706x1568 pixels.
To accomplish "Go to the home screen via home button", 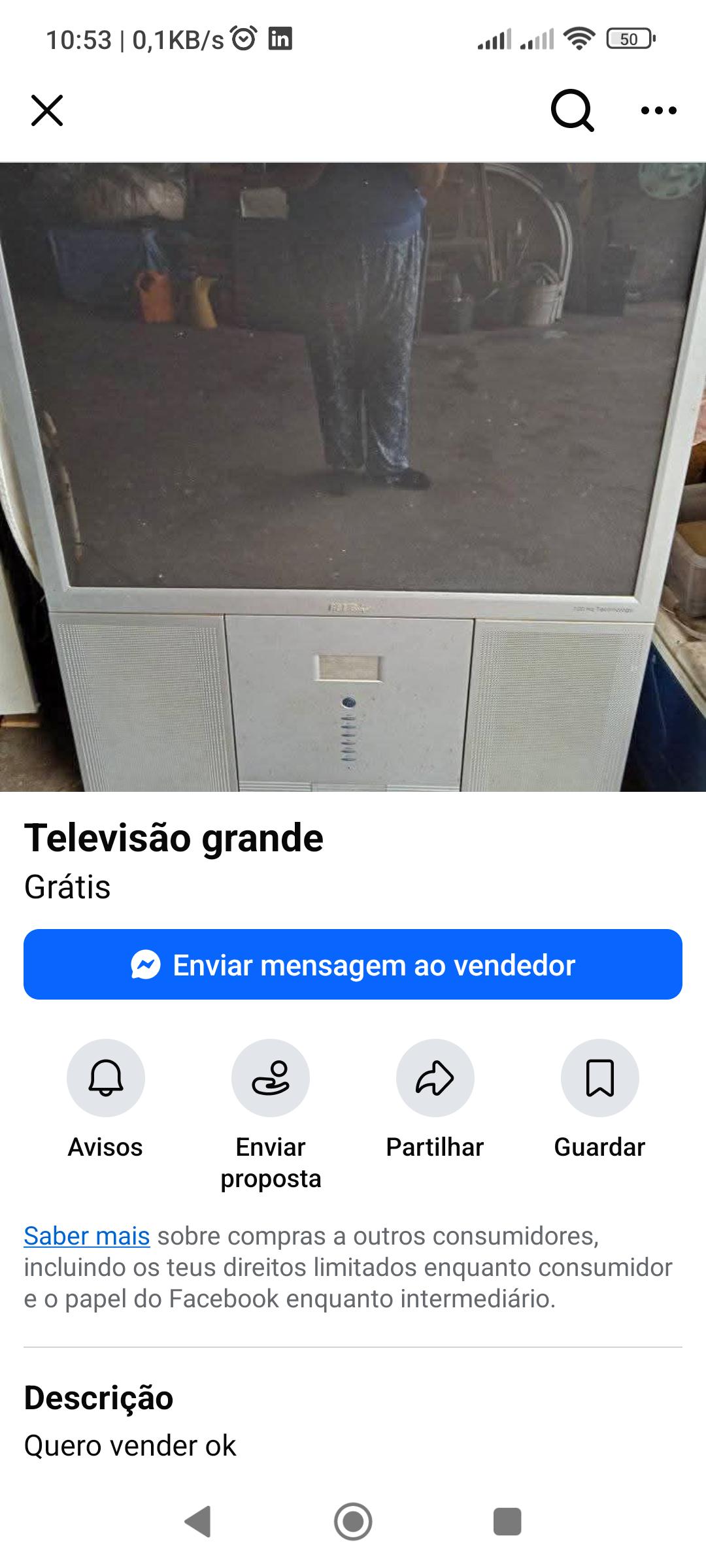I will click(353, 1522).
